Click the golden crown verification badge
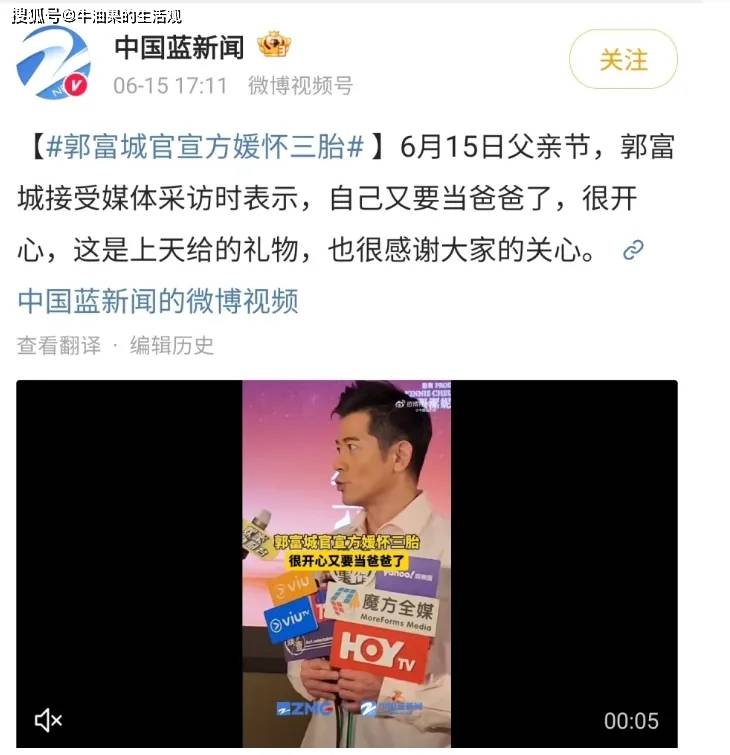The height and width of the screenshot is (755, 730). click(270, 45)
